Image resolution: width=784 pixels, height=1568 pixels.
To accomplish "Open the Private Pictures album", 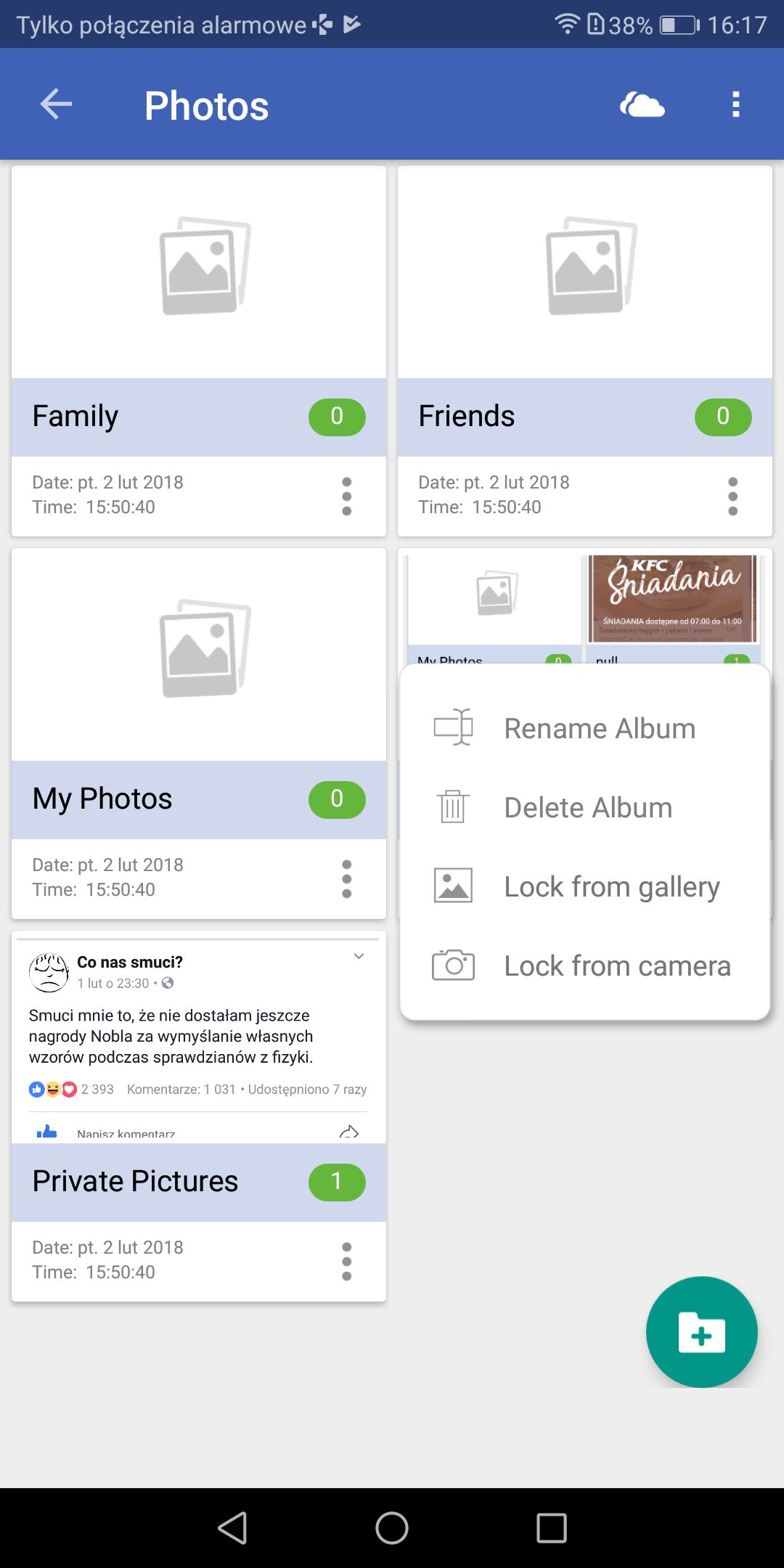I will pos(199,1116).
